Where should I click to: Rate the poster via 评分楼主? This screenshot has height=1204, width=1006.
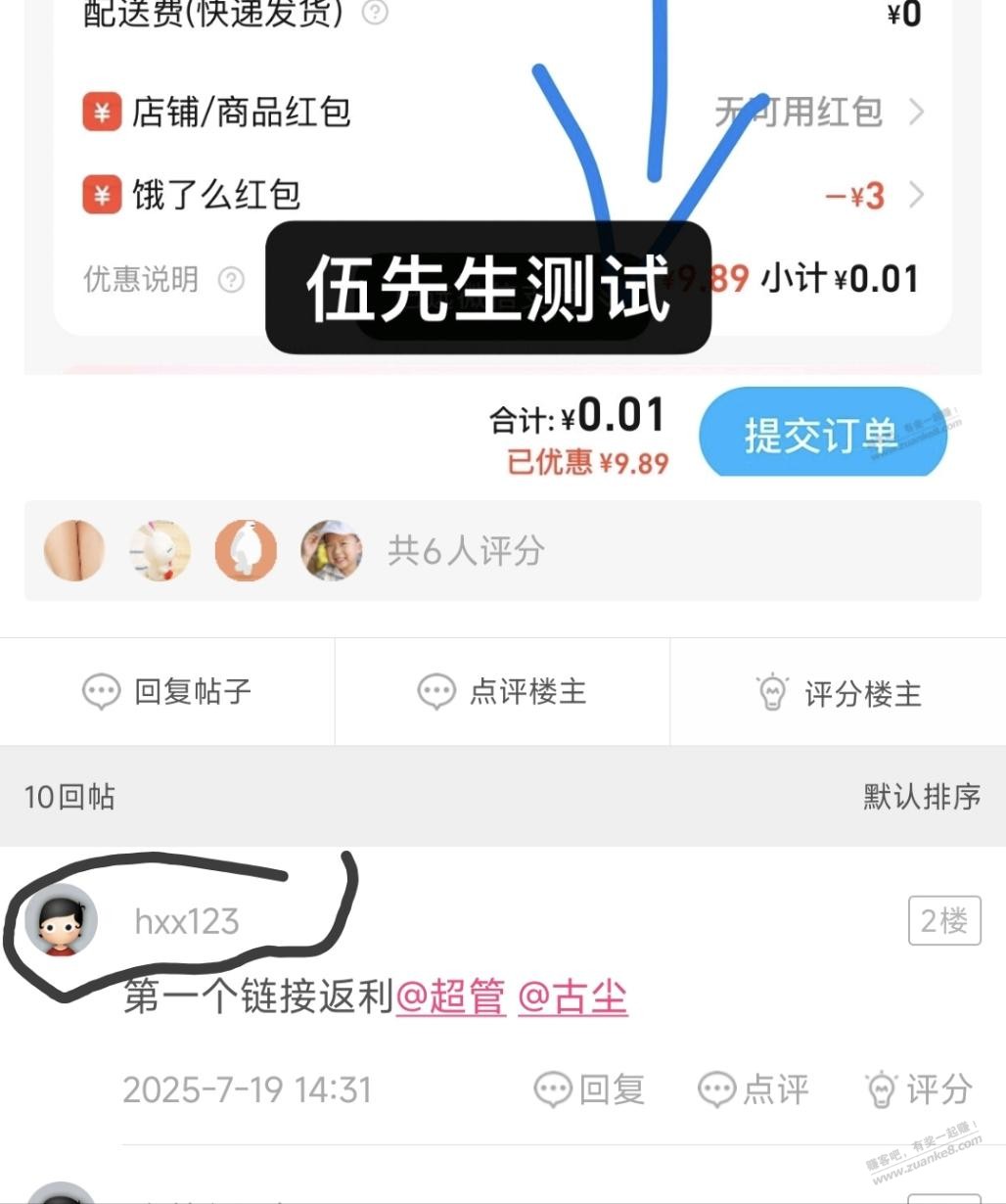(x=839, y=693)
